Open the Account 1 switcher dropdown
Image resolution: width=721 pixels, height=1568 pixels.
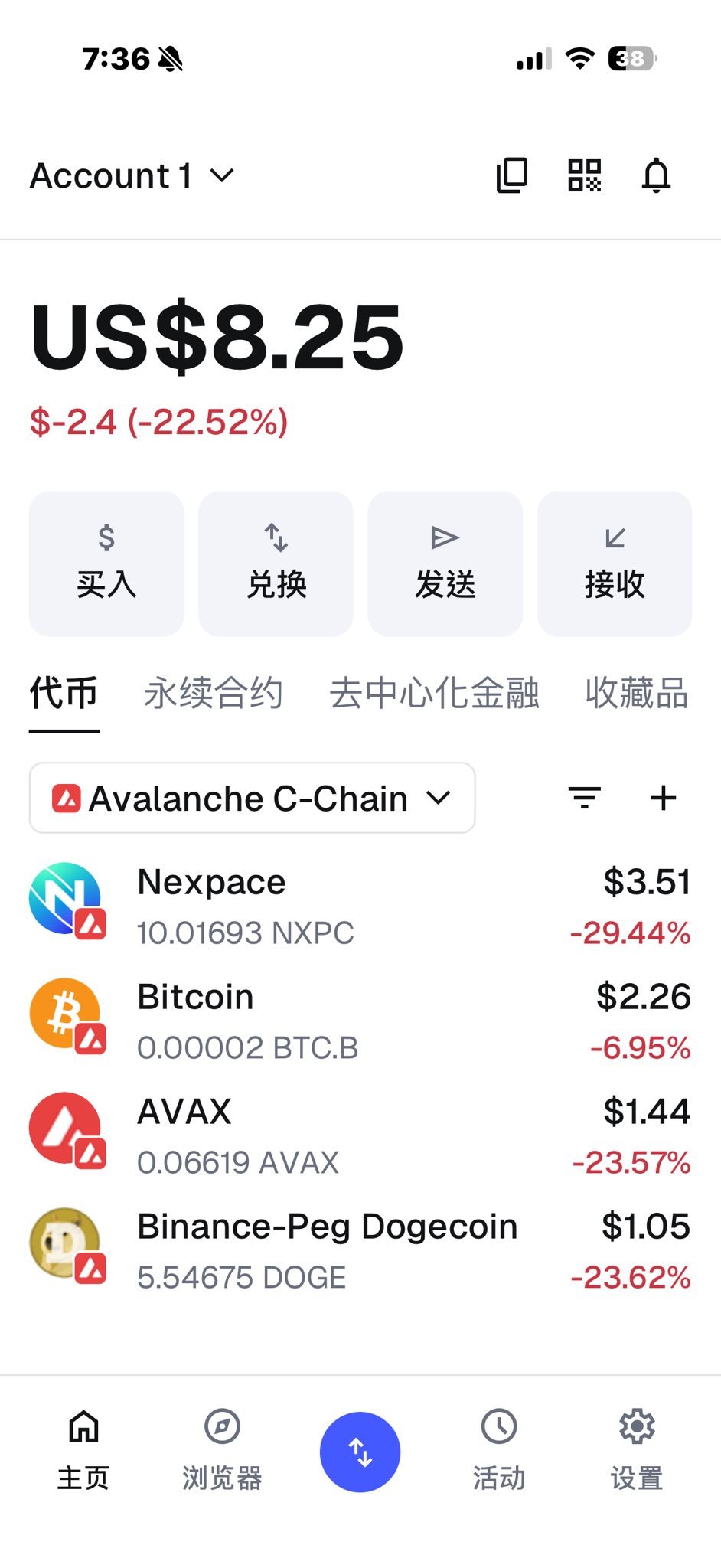(x=132, y=176)
